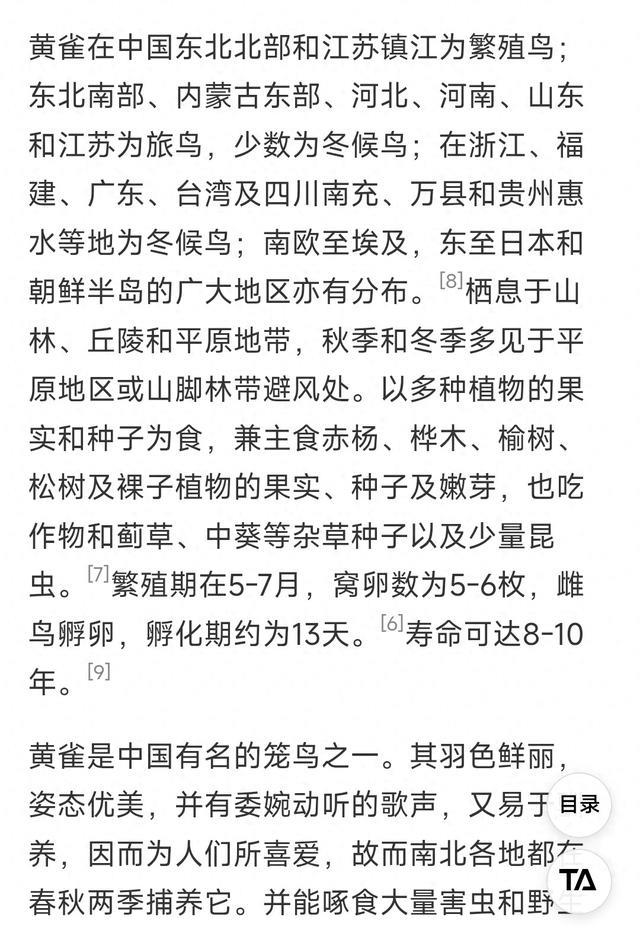Open the 目录 table of contents button
640x930 pixels.
(x=579, y=804)
